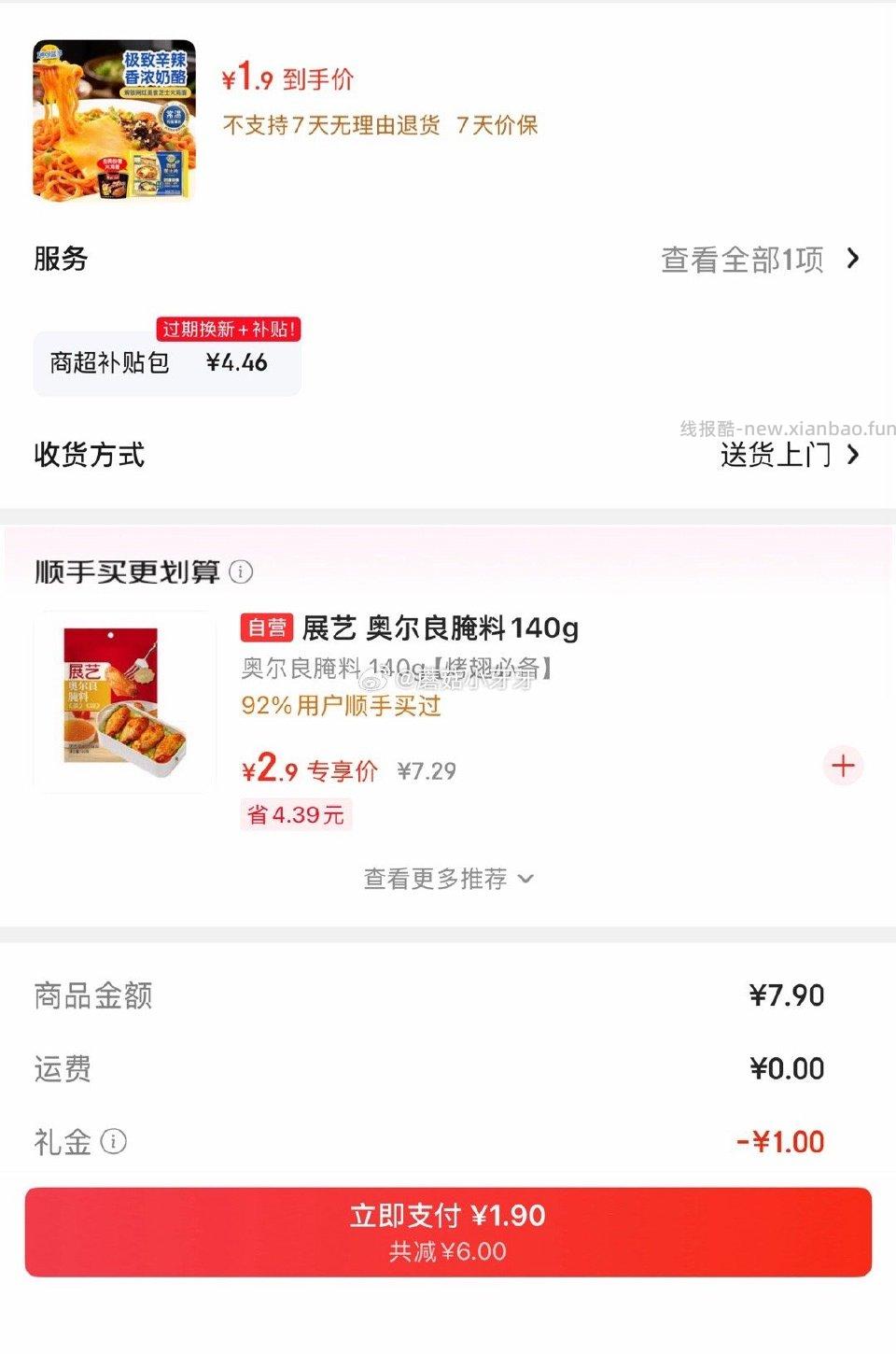Open the 省4.39元 savings tag
Screen dimensions: 896x1354
(x=296, y=814)
